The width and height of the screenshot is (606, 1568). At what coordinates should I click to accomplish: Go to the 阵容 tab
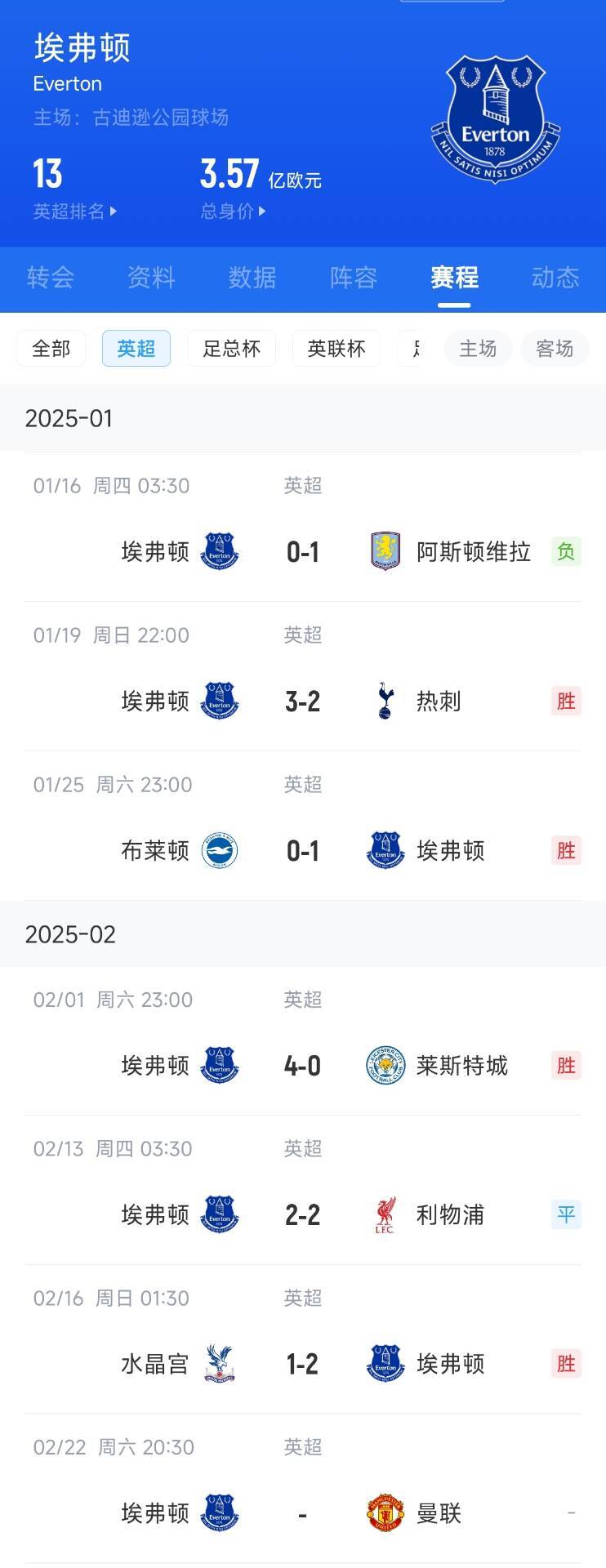click(354, 278)
